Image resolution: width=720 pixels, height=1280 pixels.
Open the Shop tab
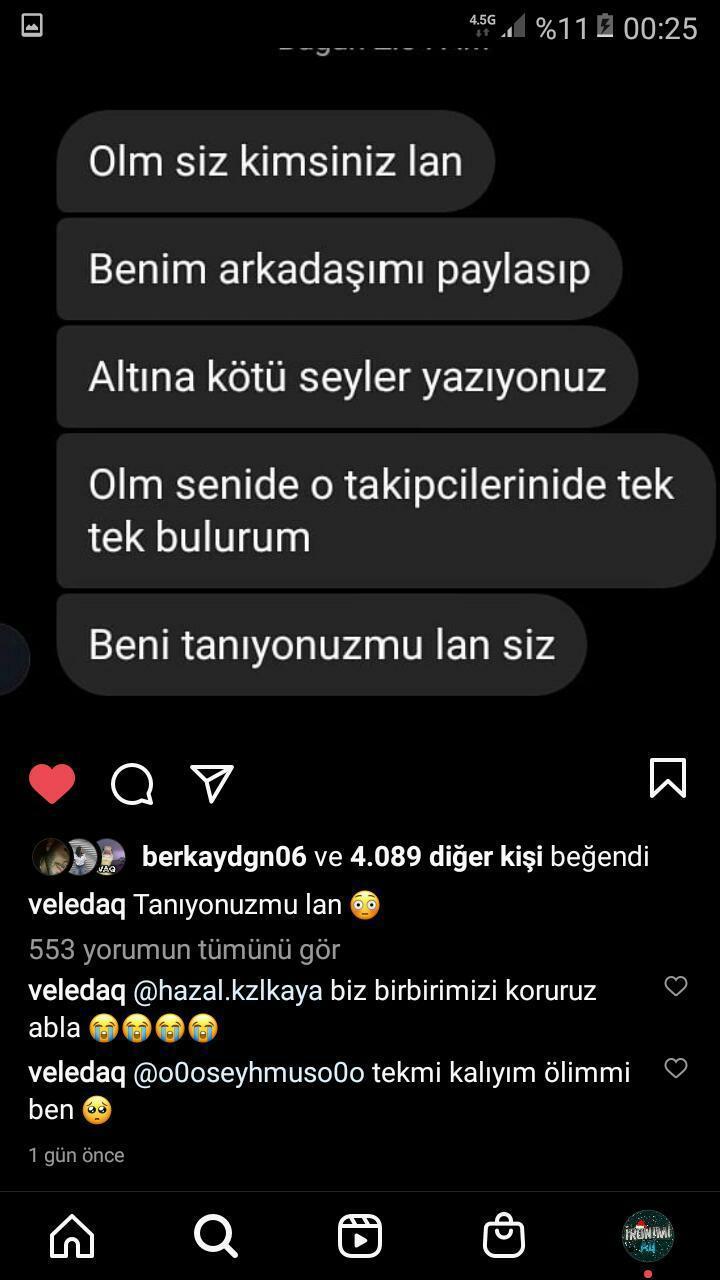point(504,1237)
